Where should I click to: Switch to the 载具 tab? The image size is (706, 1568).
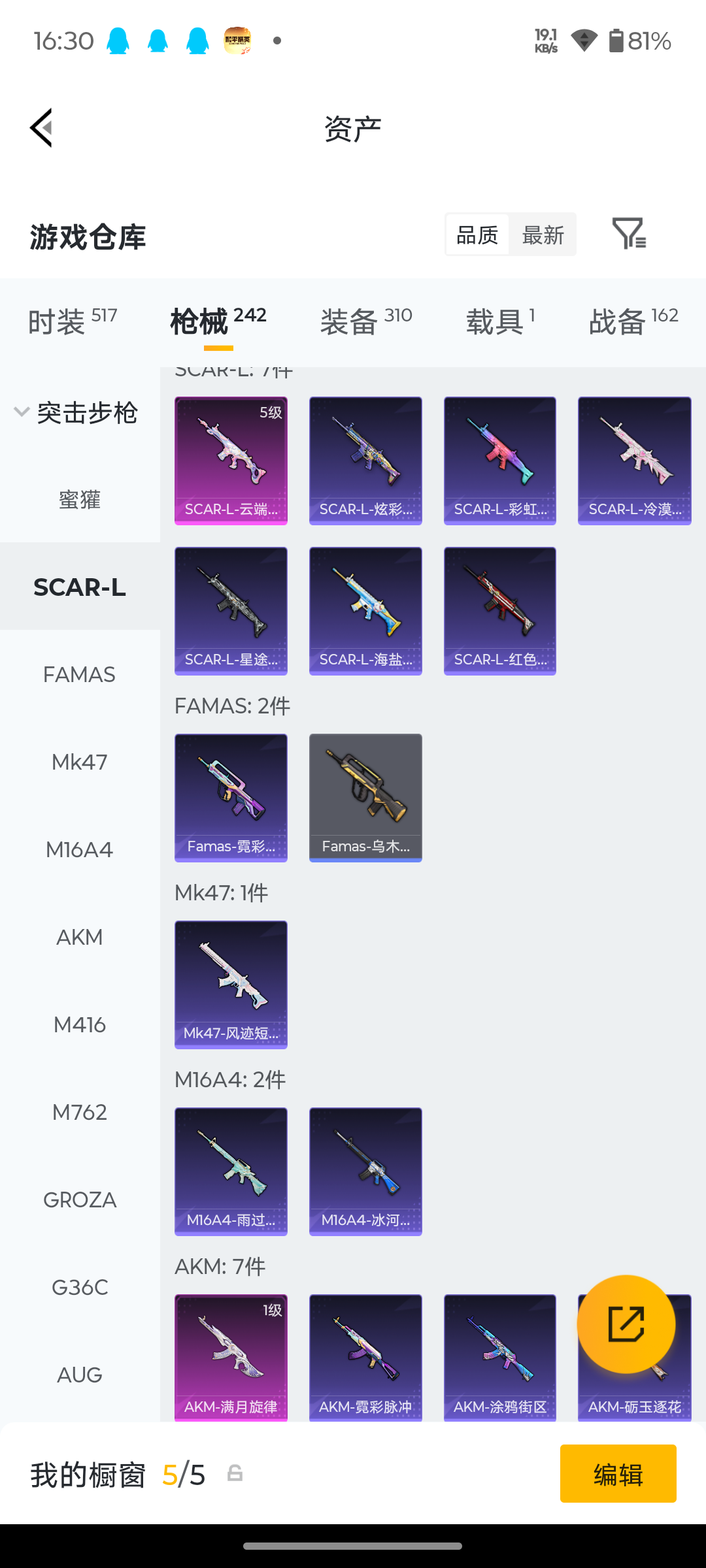tap(501, 321)
